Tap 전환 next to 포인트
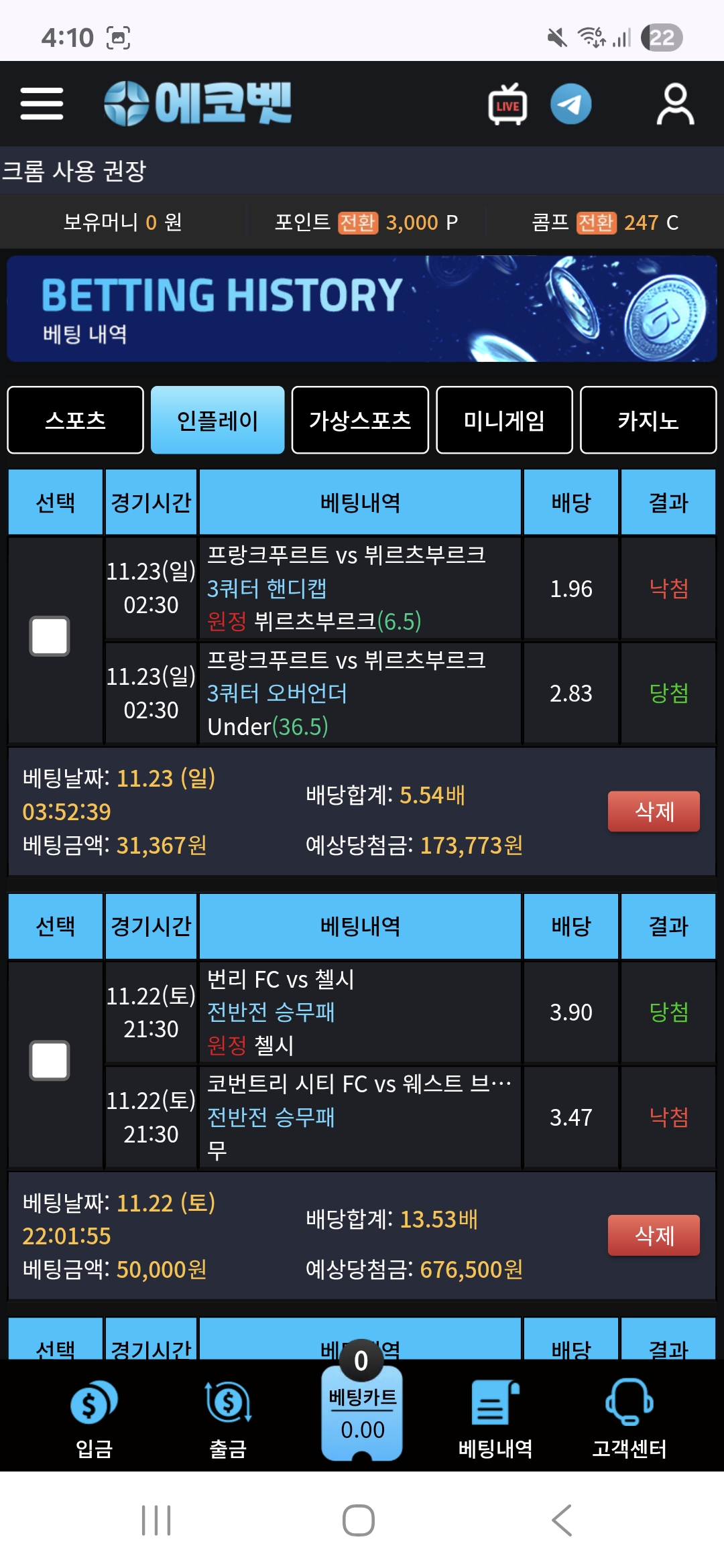The width and height of the screenshot is (724, 1568). (357, 222)
